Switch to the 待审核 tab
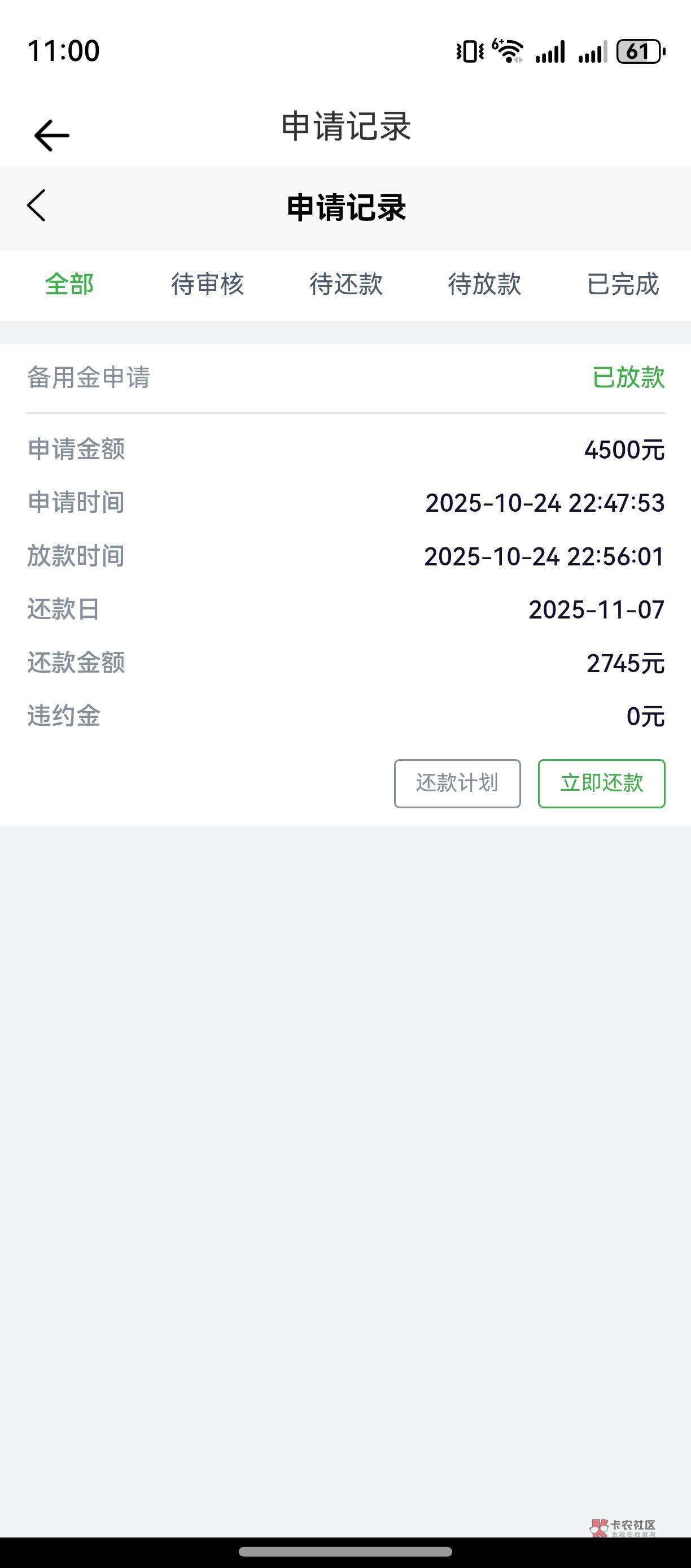The width and height of the screenshot is (691, 1568). (x=207, y=284)
